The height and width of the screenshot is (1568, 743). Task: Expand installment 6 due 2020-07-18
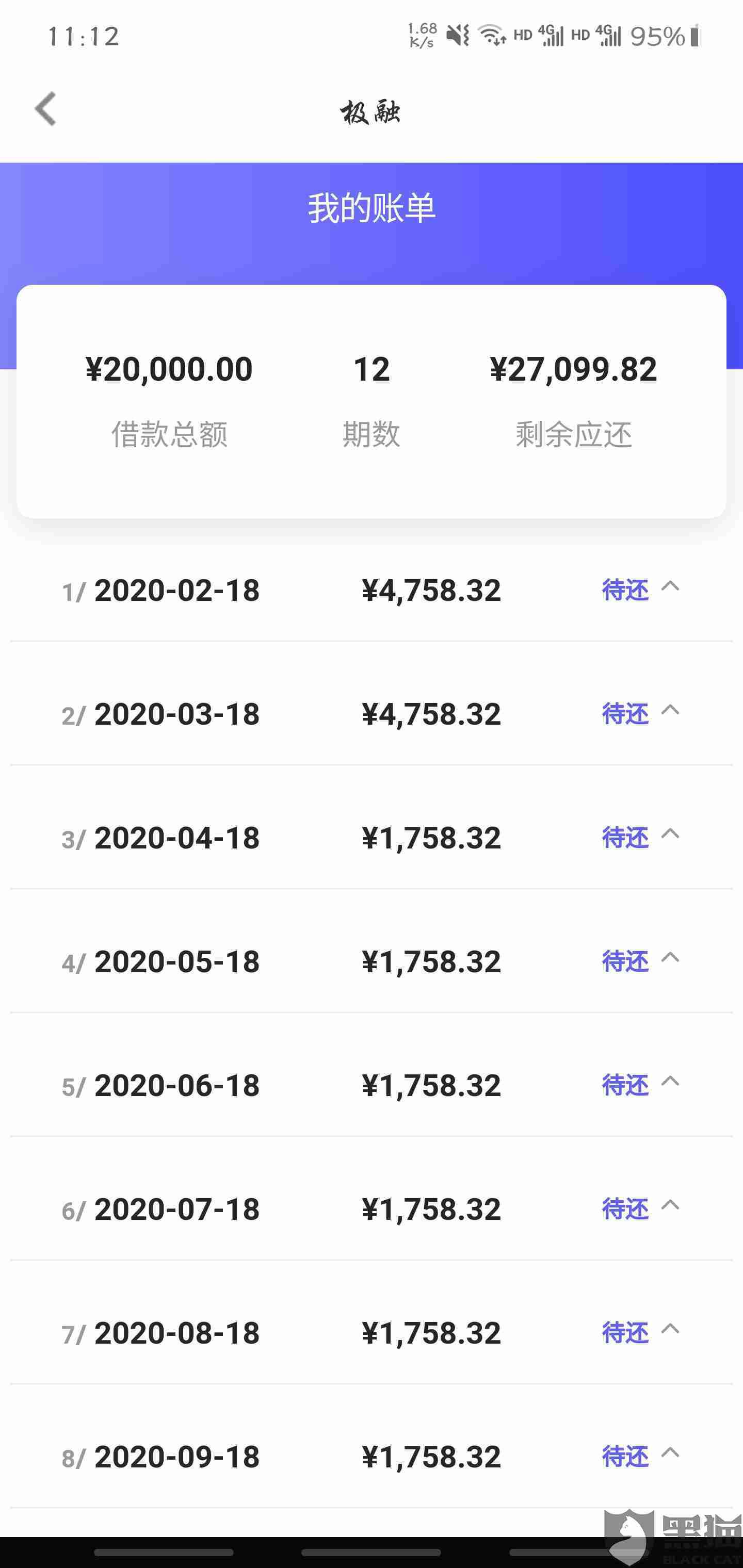point(670,1206)
